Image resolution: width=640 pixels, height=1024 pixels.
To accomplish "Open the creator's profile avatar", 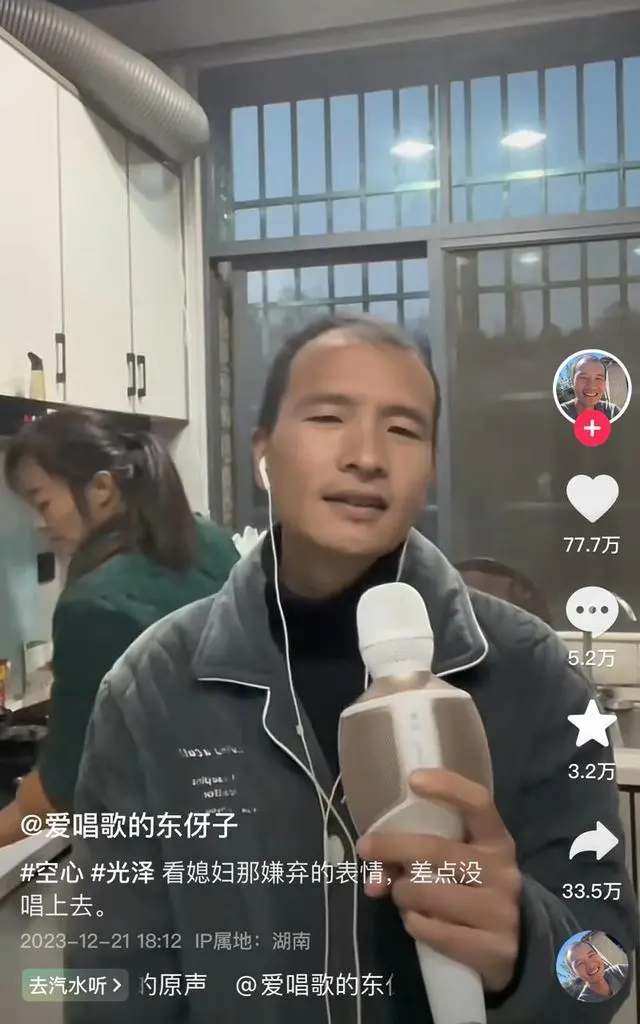I will (592, 385).
